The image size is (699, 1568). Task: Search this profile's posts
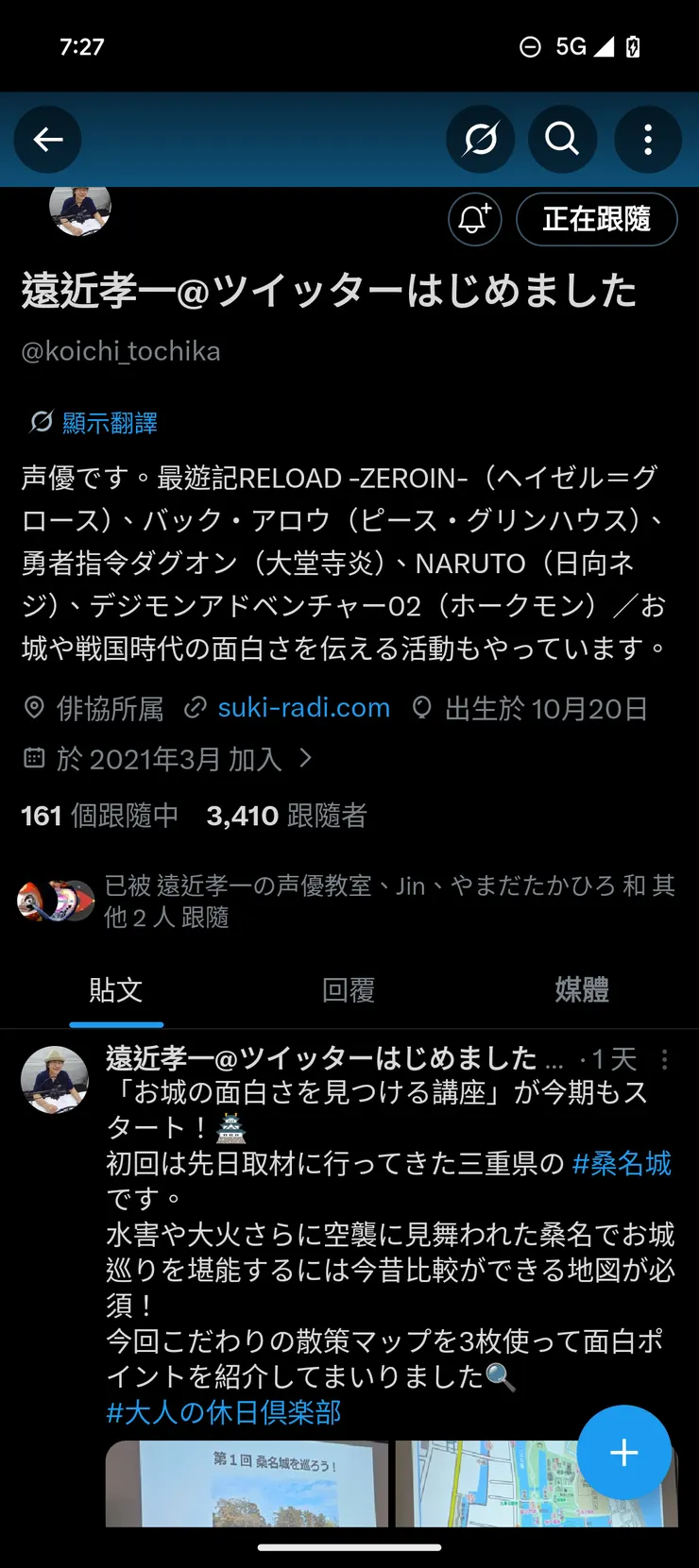click(x=562, y=140)
